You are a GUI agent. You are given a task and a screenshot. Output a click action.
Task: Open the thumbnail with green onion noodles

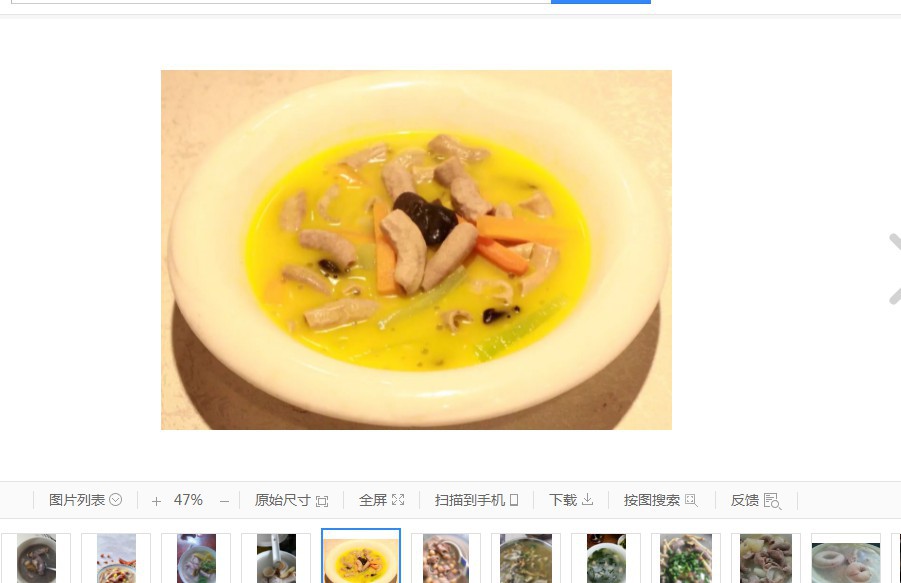[686, 558]
